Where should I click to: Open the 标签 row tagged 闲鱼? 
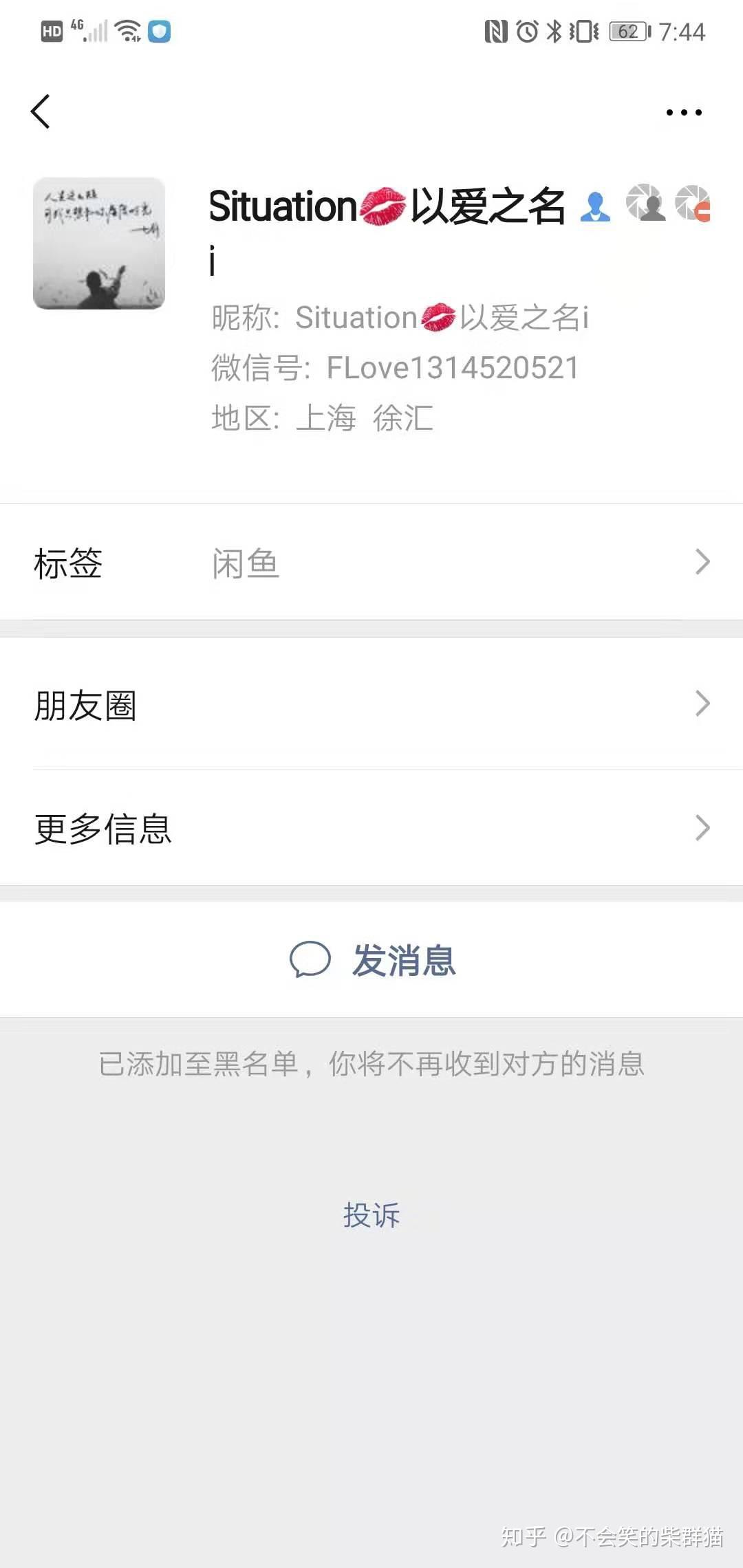[371, 563]
